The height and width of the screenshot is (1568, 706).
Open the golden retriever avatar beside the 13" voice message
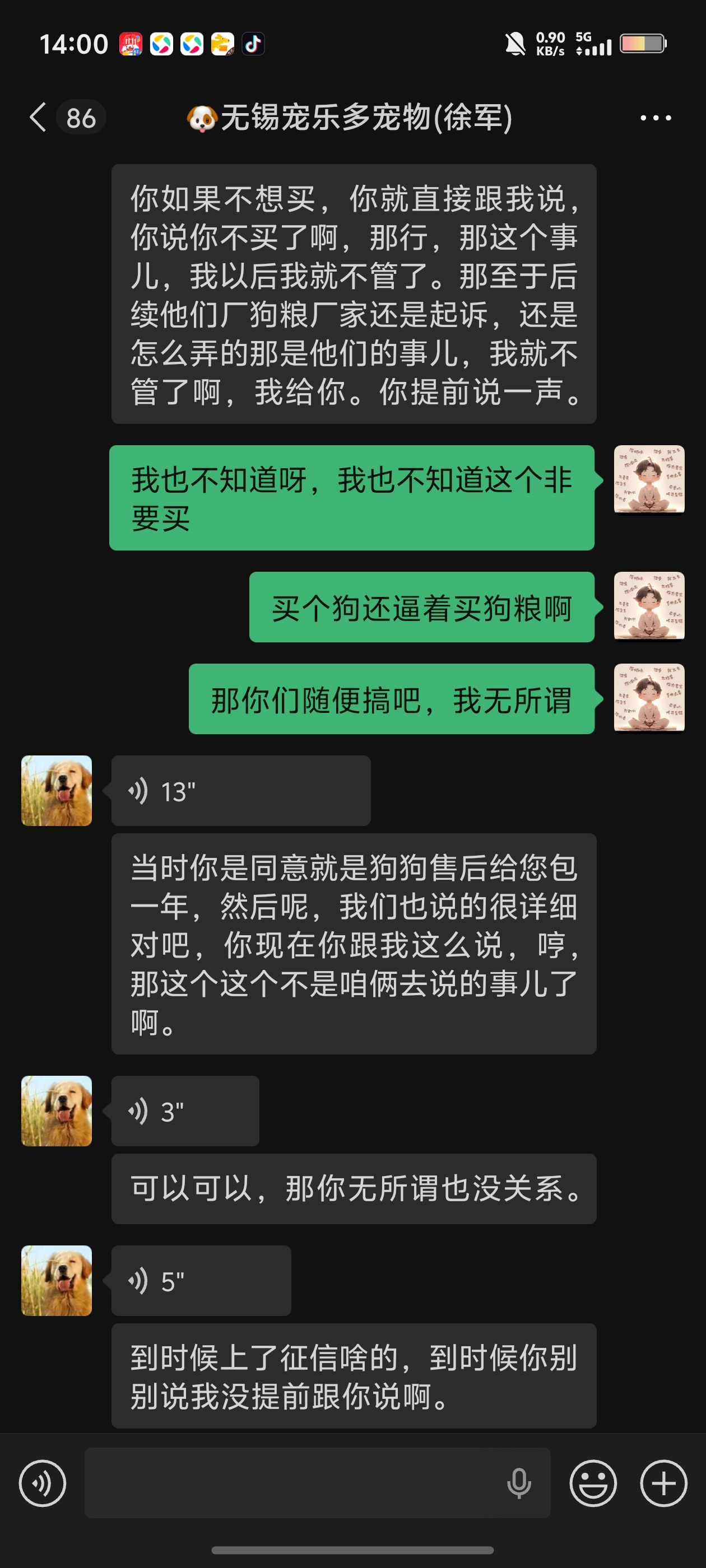[57, 791]
